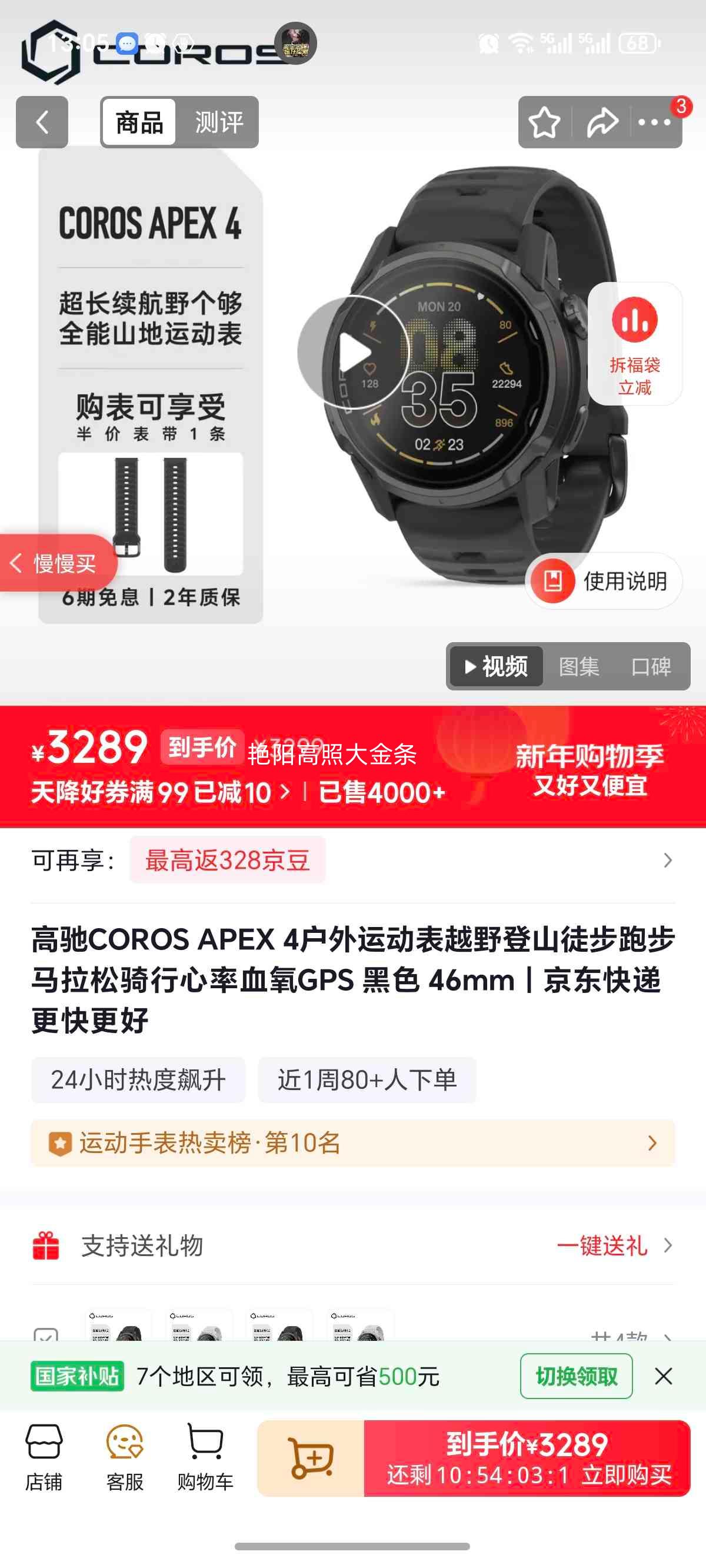Favorite the product with the star icon
Viewport: 706px width, 1568px height.
[544, 122]
